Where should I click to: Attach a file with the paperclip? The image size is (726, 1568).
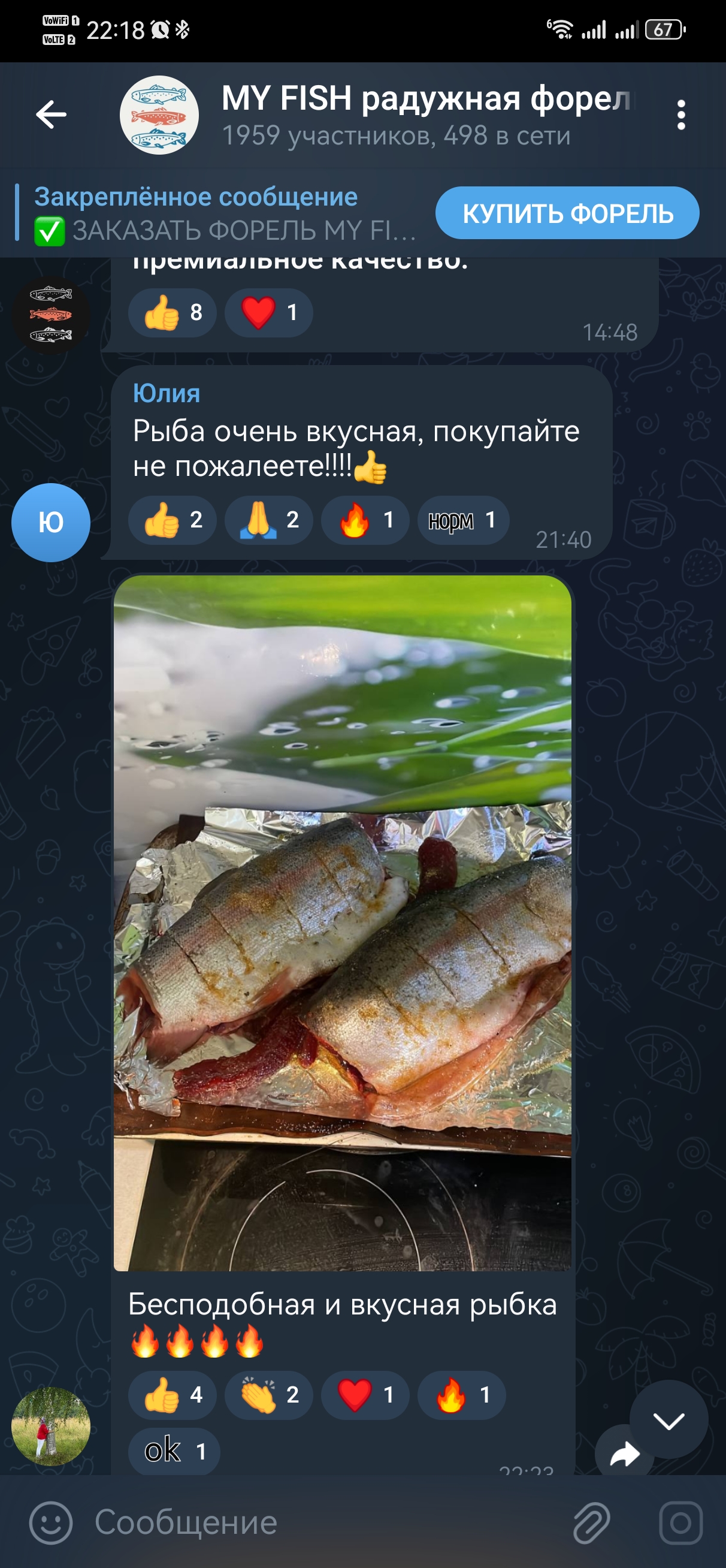(591, 1522)
